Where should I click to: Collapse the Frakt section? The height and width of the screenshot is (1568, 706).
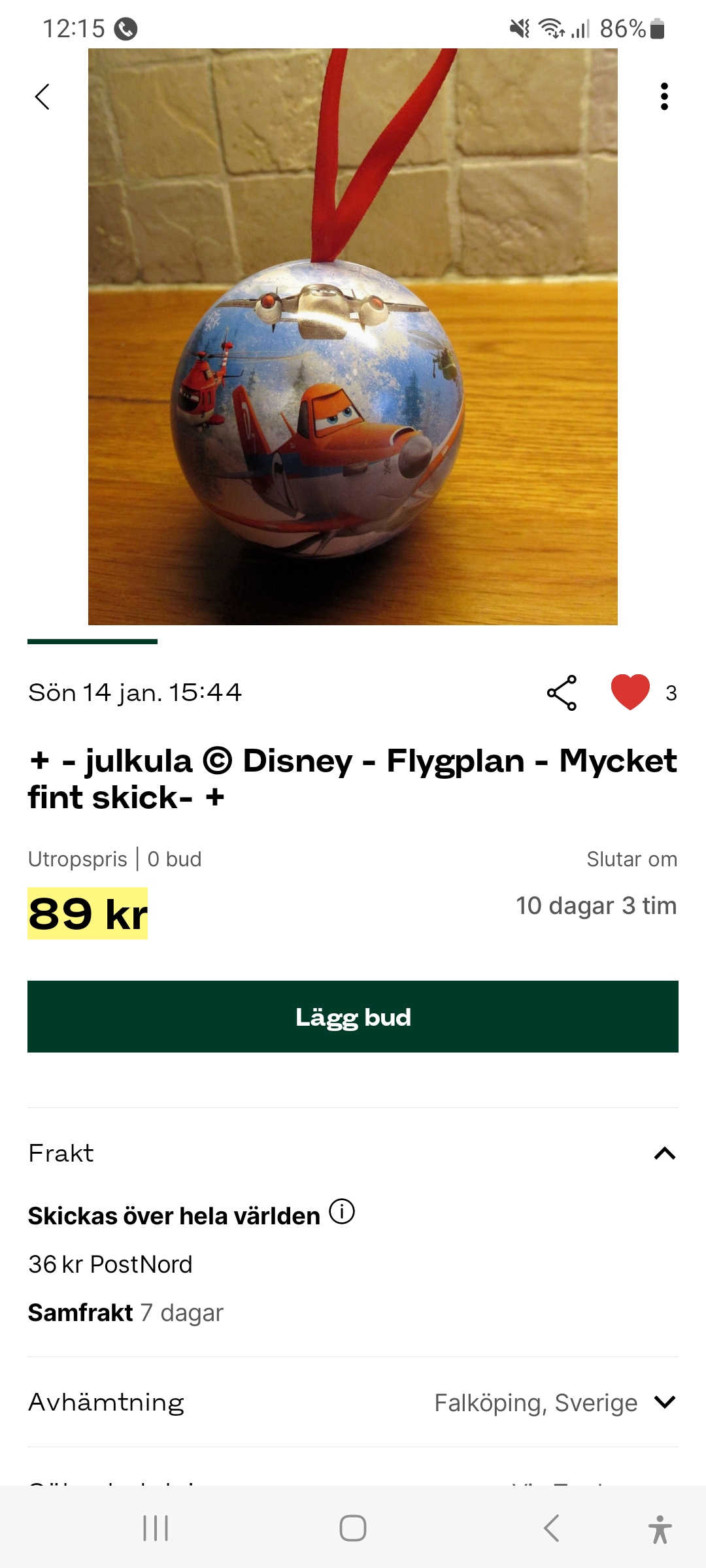[664, 1154]
